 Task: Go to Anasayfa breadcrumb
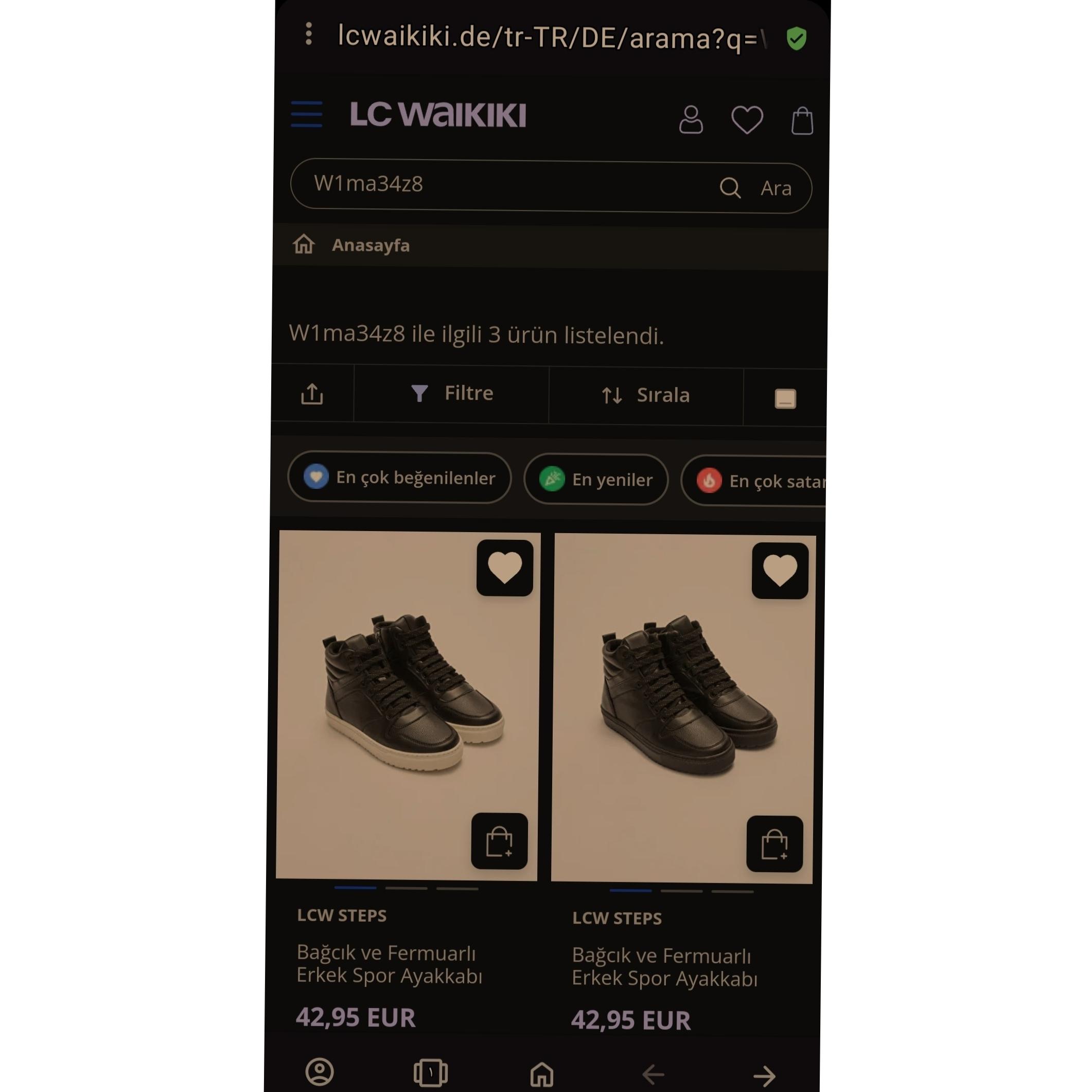click(x=370, y=245)
